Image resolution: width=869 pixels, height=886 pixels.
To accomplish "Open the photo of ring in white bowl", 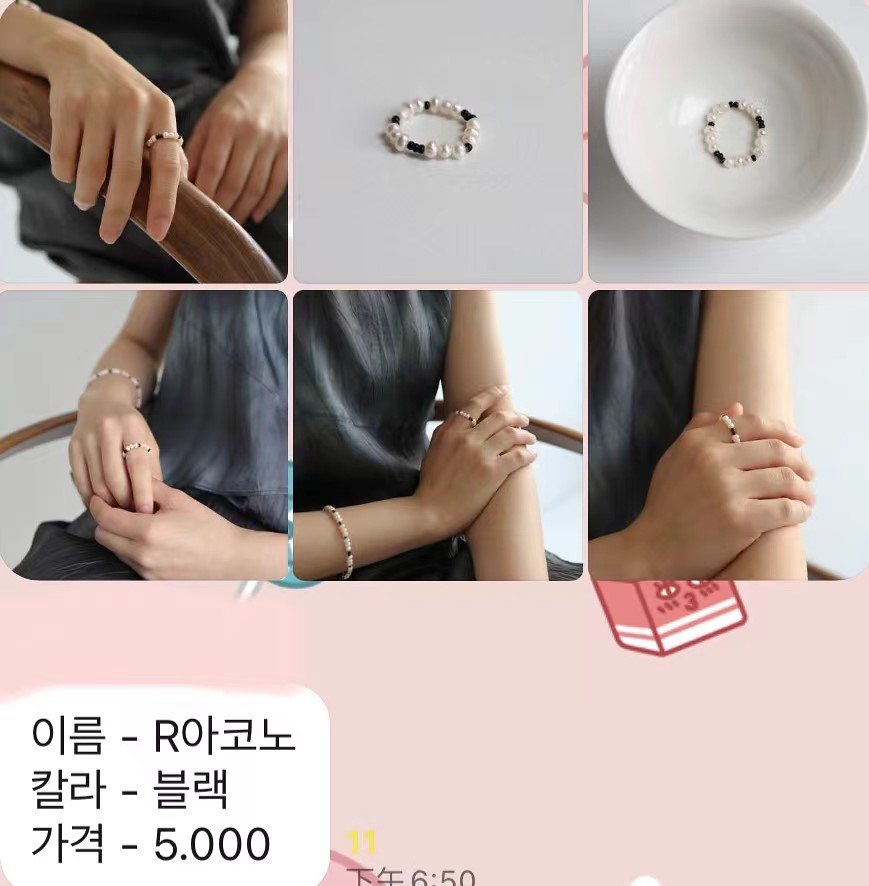I will [728, 140].
